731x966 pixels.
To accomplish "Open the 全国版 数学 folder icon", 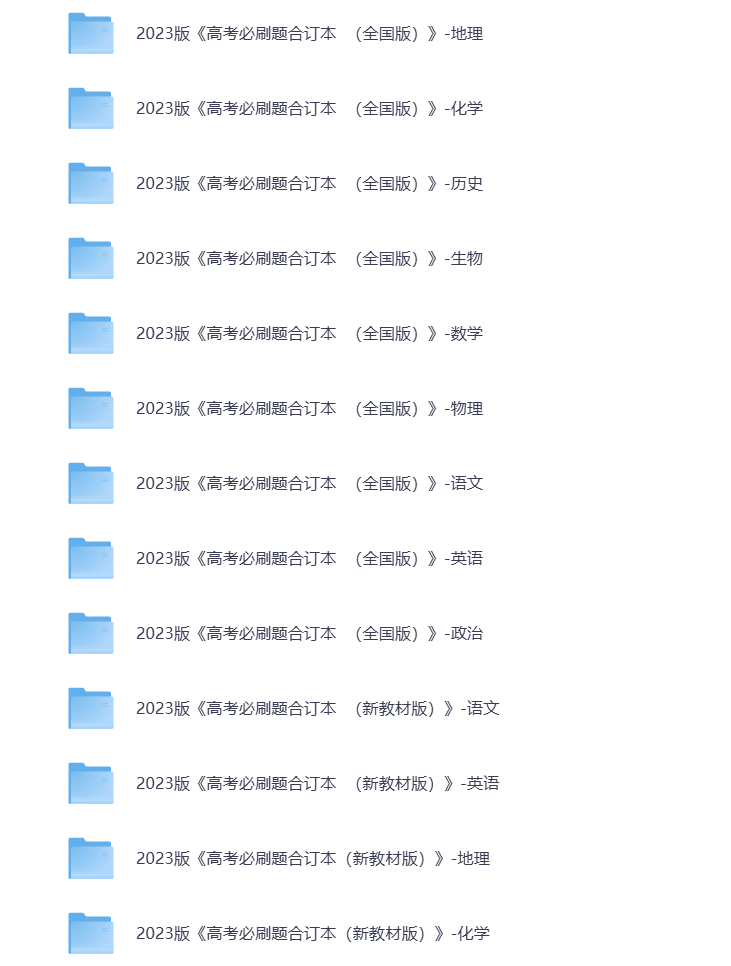I will (x=90, y=334).
